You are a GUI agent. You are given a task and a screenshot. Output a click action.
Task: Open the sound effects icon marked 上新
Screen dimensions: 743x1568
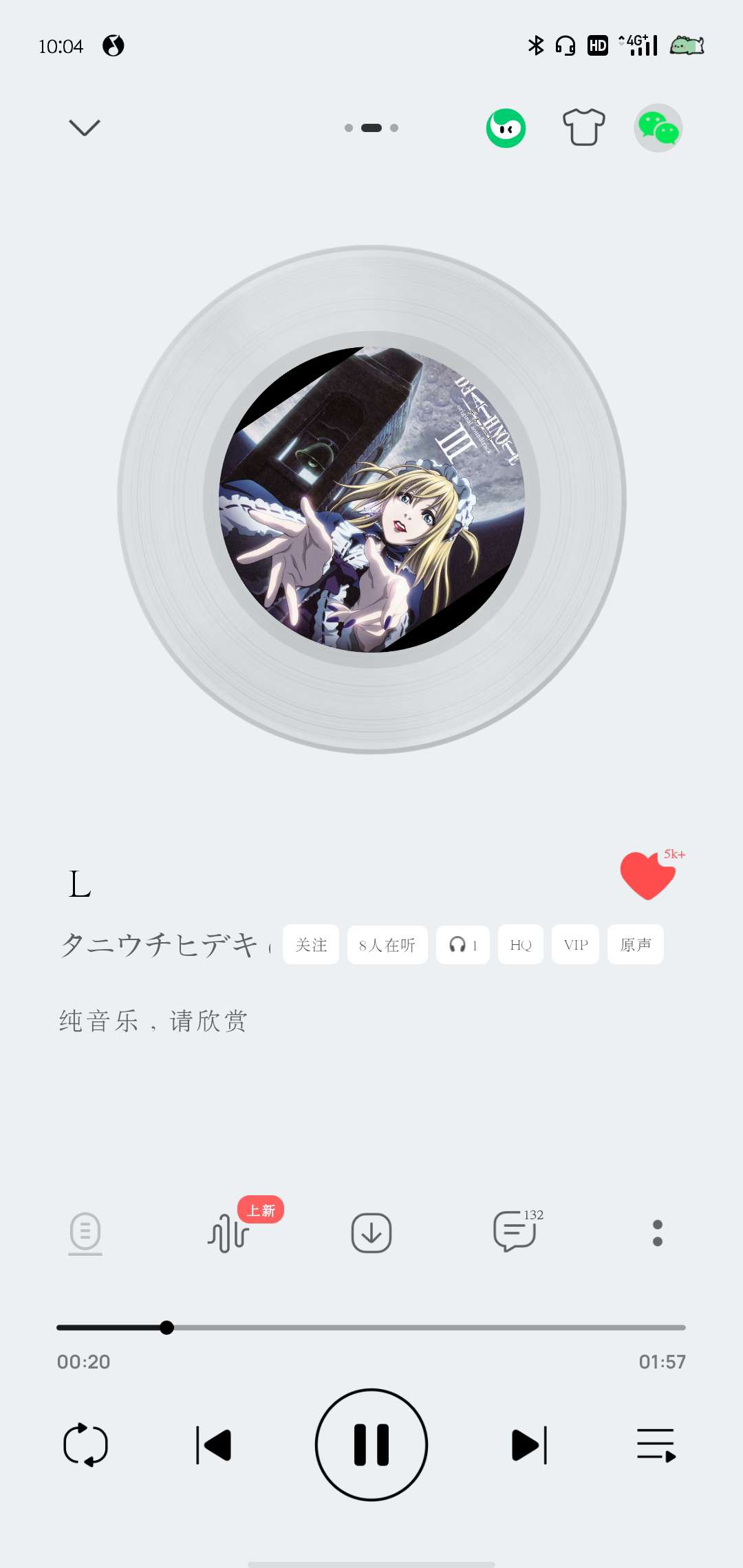228,1233
